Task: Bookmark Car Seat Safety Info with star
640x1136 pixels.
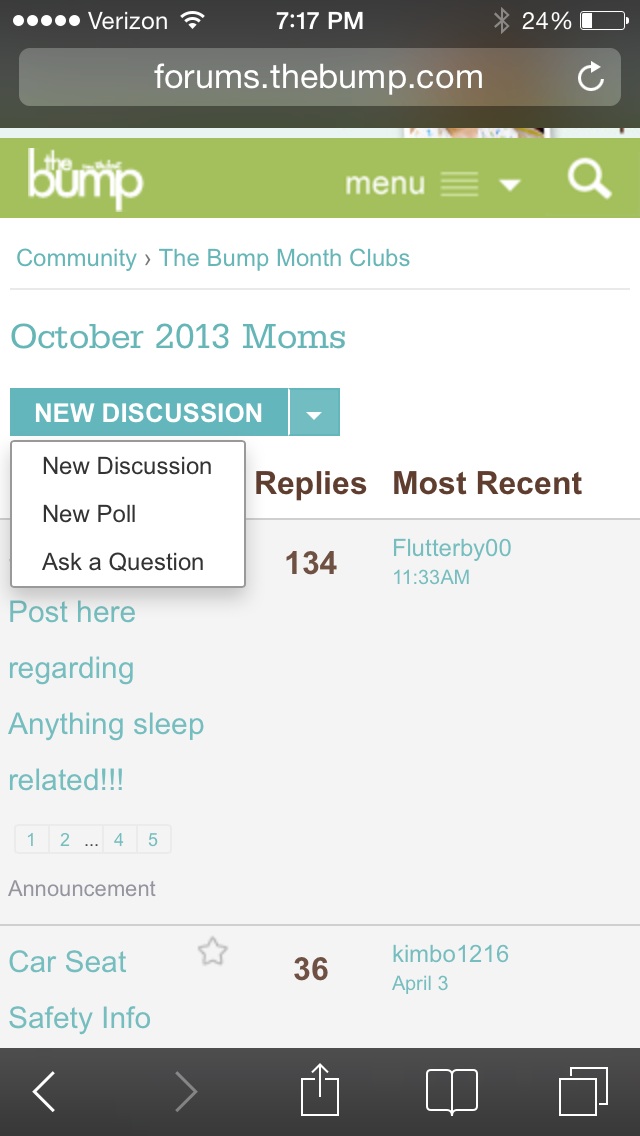Action: pyautogui.click(x=212, y=952)
